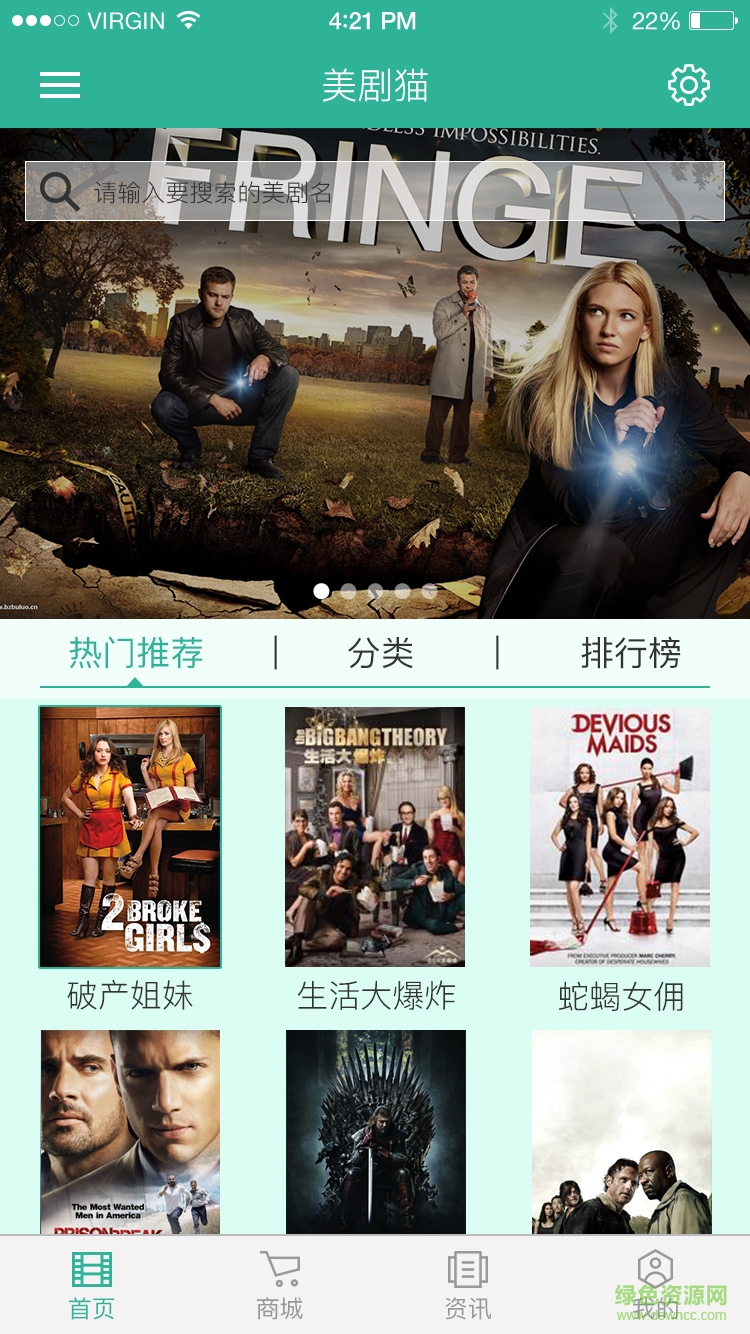
Task: Go to the 我的 tab
Action: pyautogui.click(x=655, y=1286)
